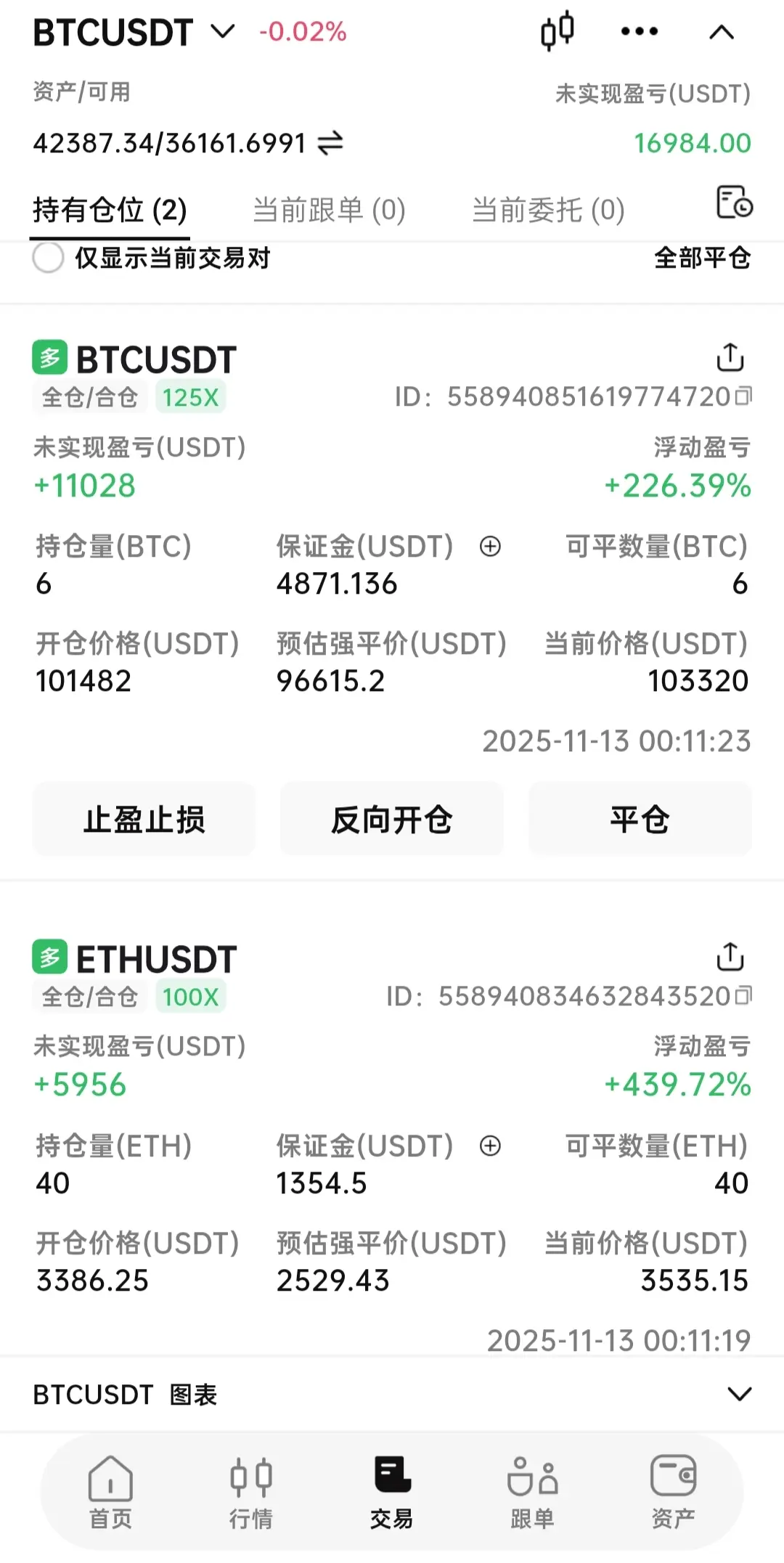Switch to the 当前委托 (0) tab
The image size is (784, 1563).
pyautogui.click(x=548, y=211)
